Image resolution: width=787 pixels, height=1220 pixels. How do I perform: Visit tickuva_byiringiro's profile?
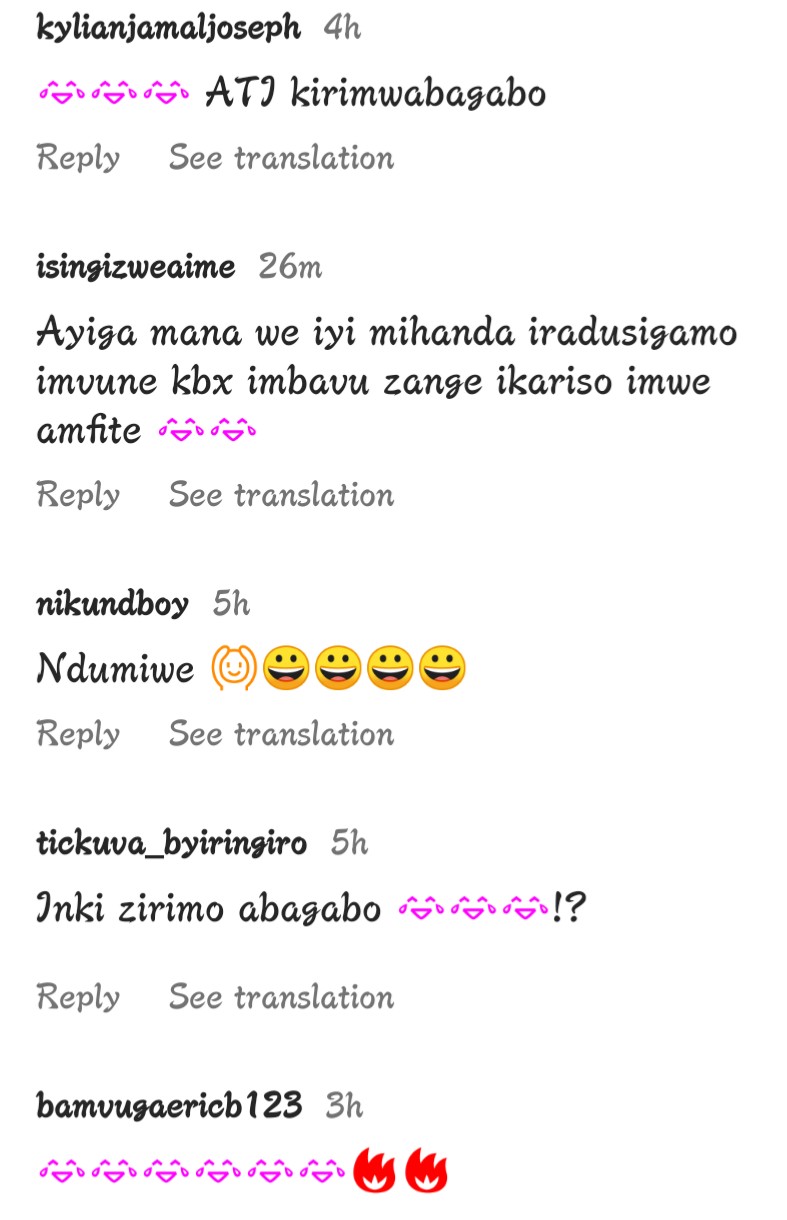point(171,843)
